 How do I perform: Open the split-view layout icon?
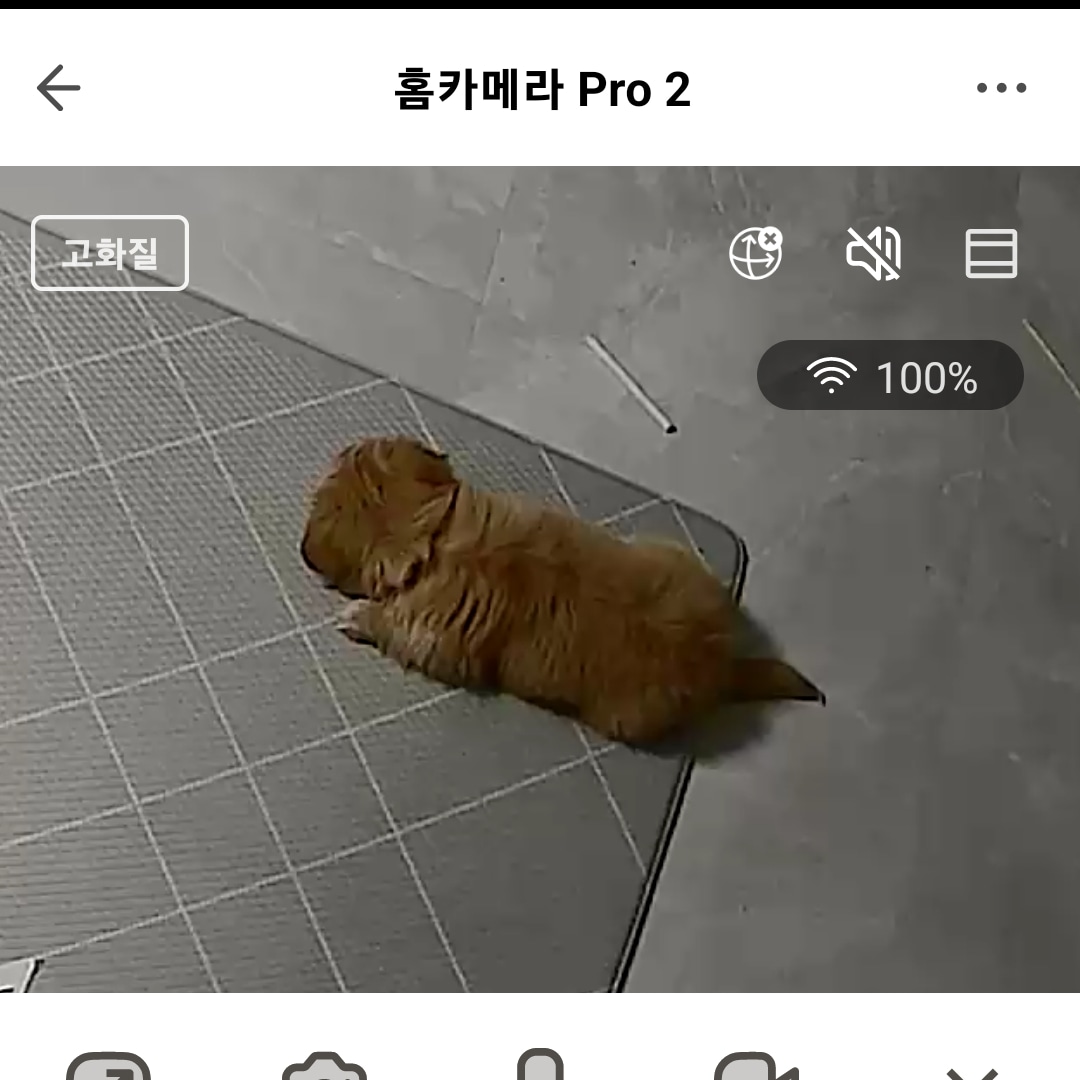[x=991, y=253]
